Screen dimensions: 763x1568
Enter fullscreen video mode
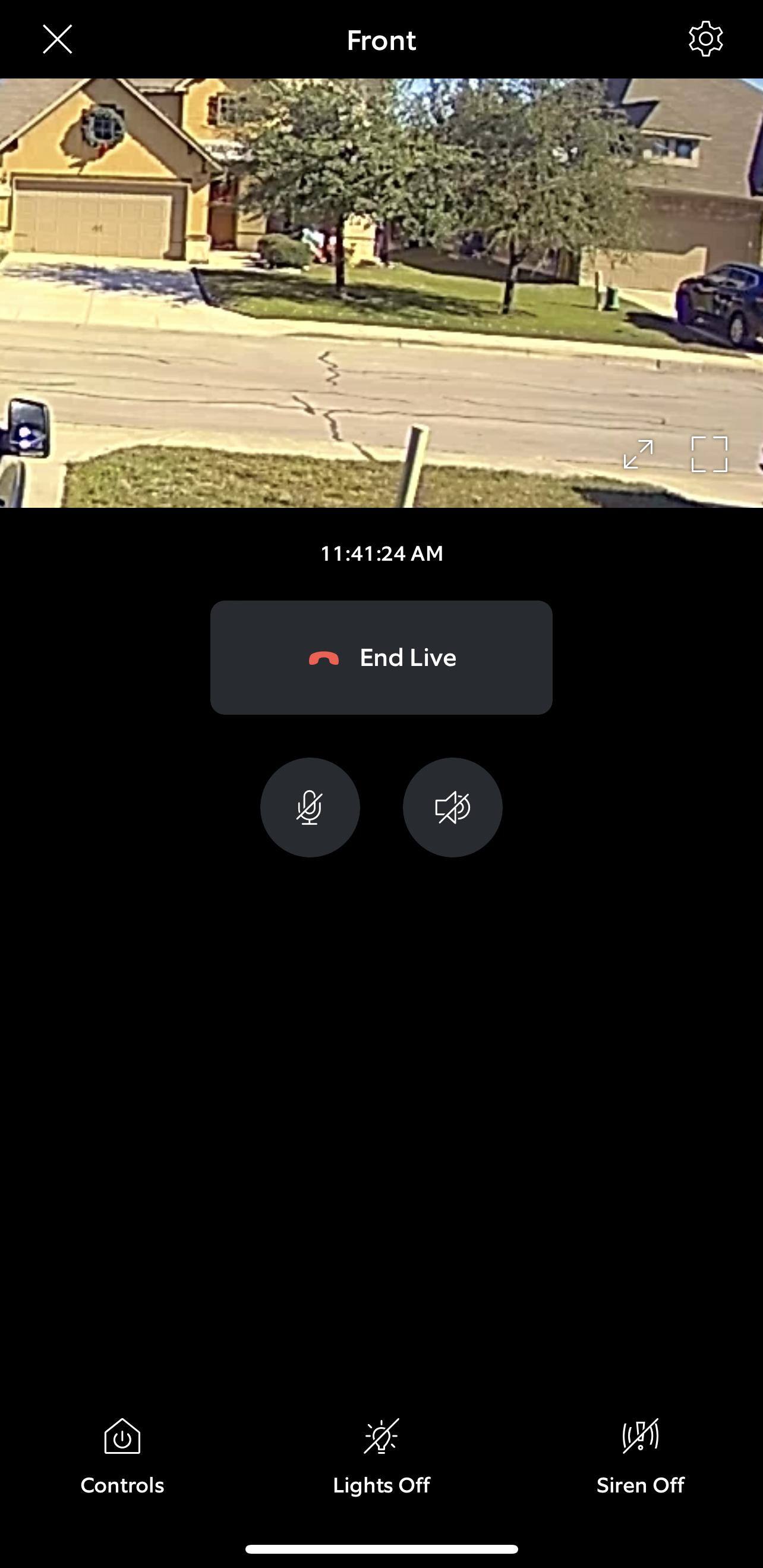tap(710, 454)
